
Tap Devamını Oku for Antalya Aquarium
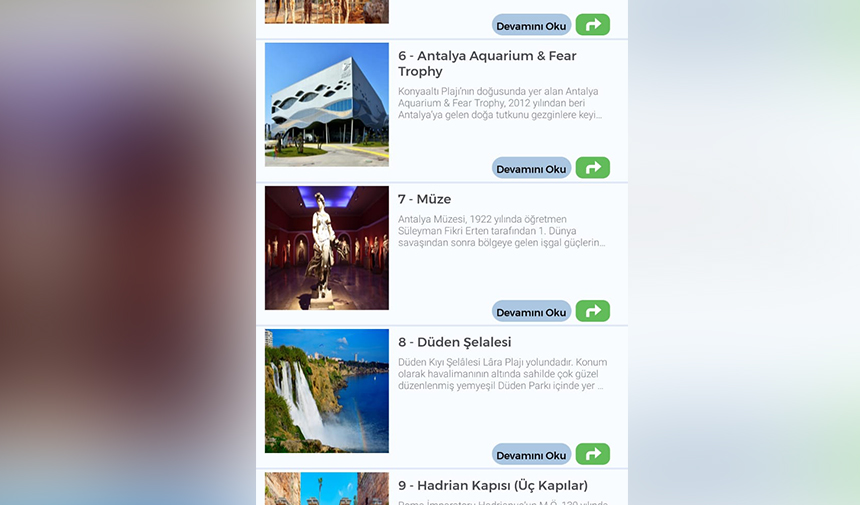pos(531,168)
